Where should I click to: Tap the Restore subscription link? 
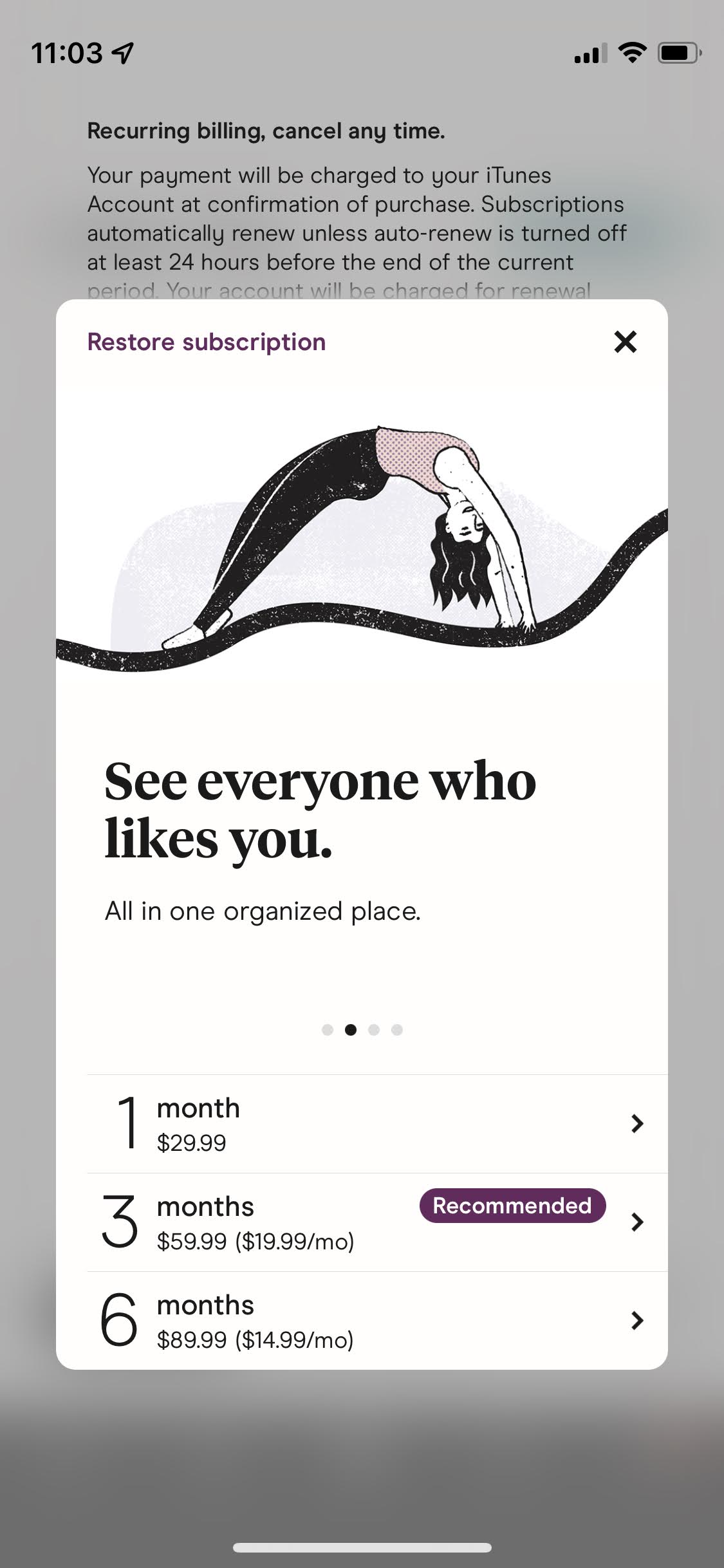coord(206,342)
